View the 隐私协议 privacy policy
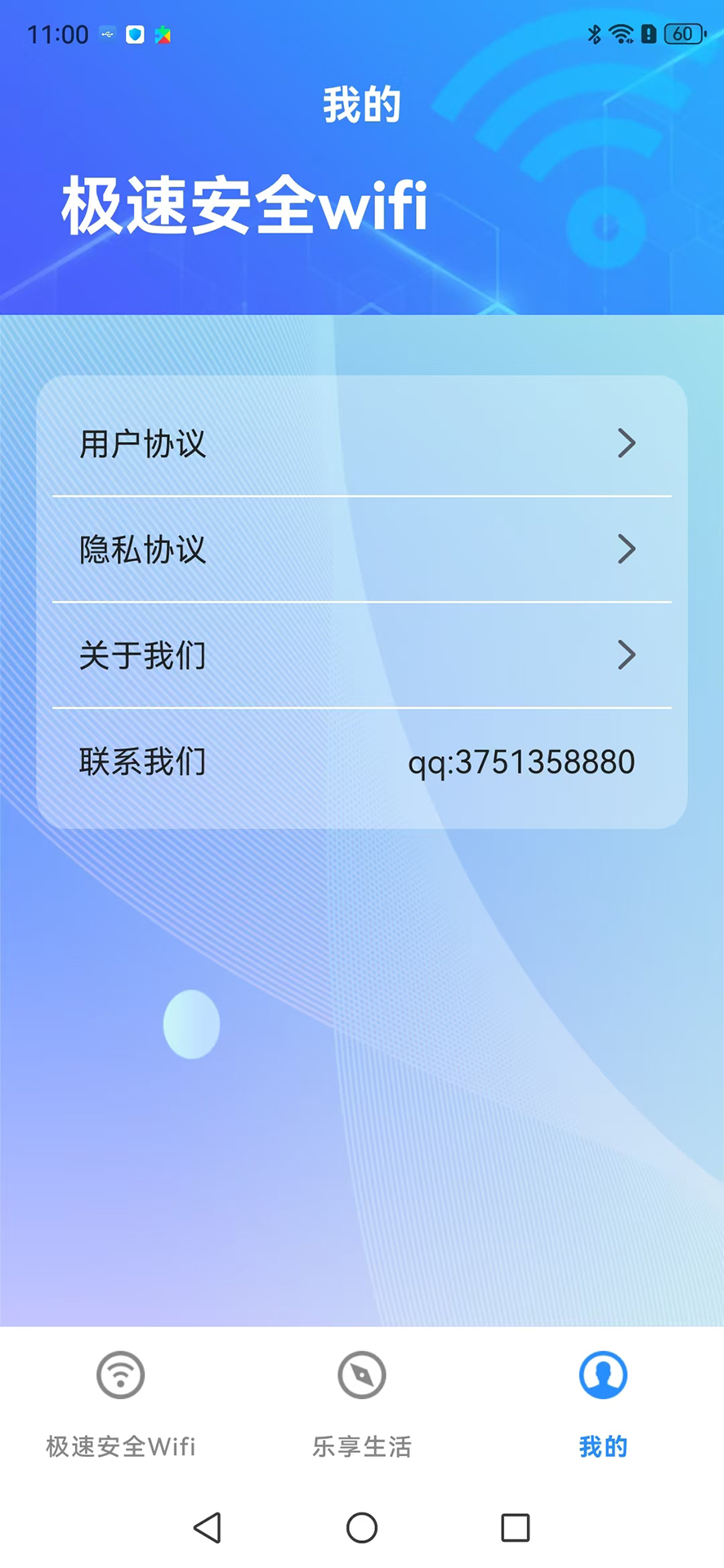Screen dimensions: 724x1568 (x=145, y=550)
